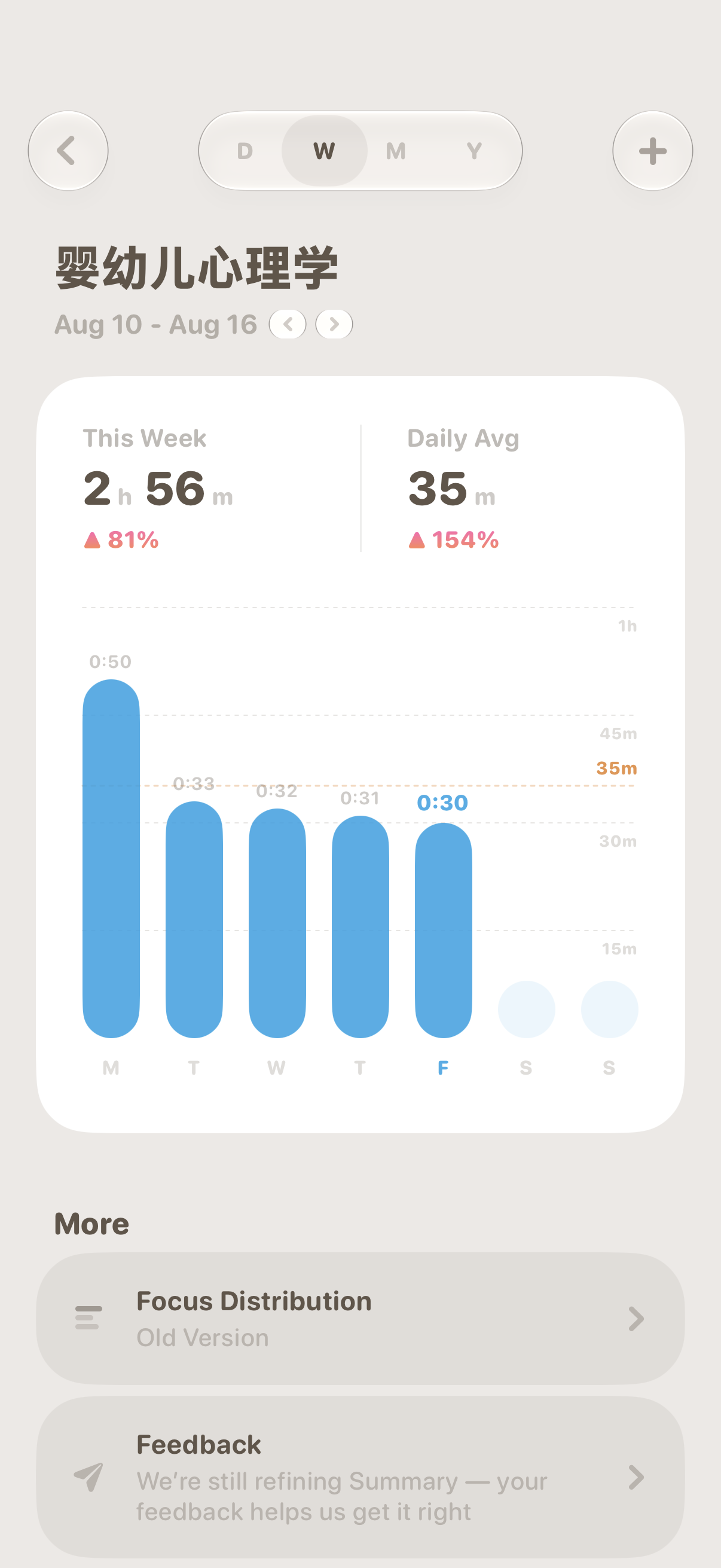Viewport: 721px width, 1568px height.
Task: Select Wednesday's 0:32 bar
Action: 277,923
